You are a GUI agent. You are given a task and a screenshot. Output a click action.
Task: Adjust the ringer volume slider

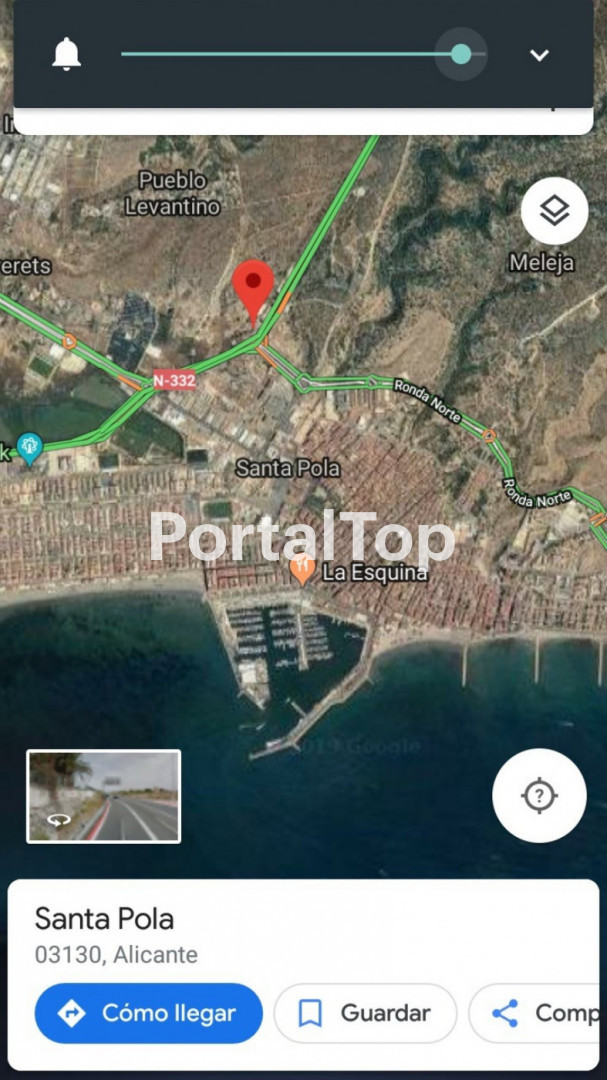460,54
